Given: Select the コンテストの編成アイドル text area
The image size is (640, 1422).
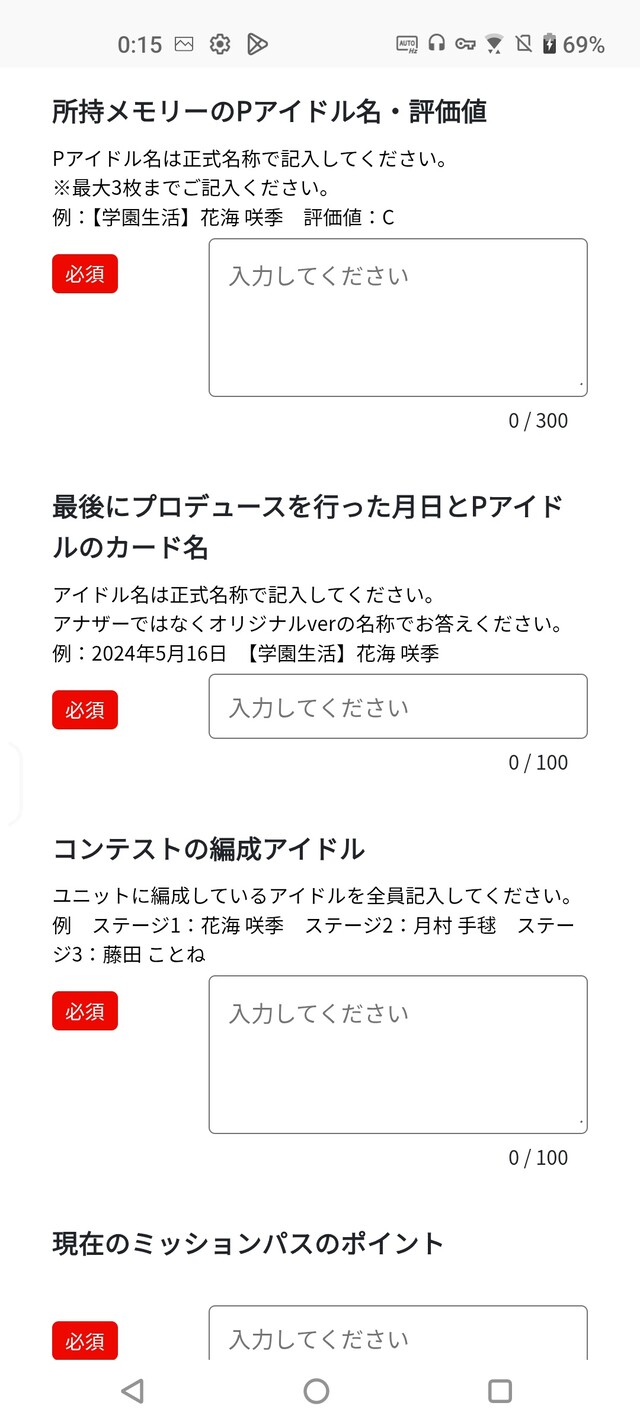Looking at the screenshot, I should [398, 1055].
